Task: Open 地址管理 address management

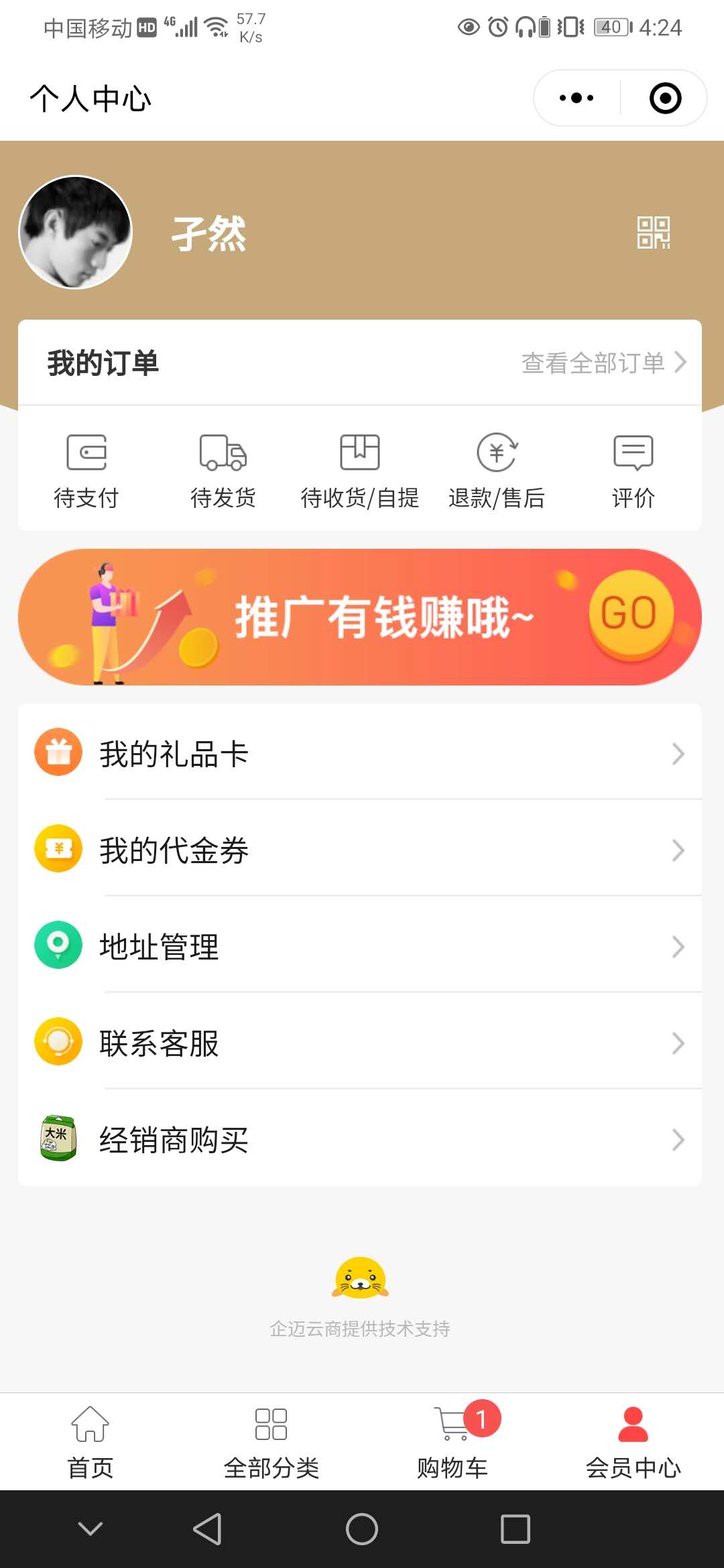Action: click(360, 946)
